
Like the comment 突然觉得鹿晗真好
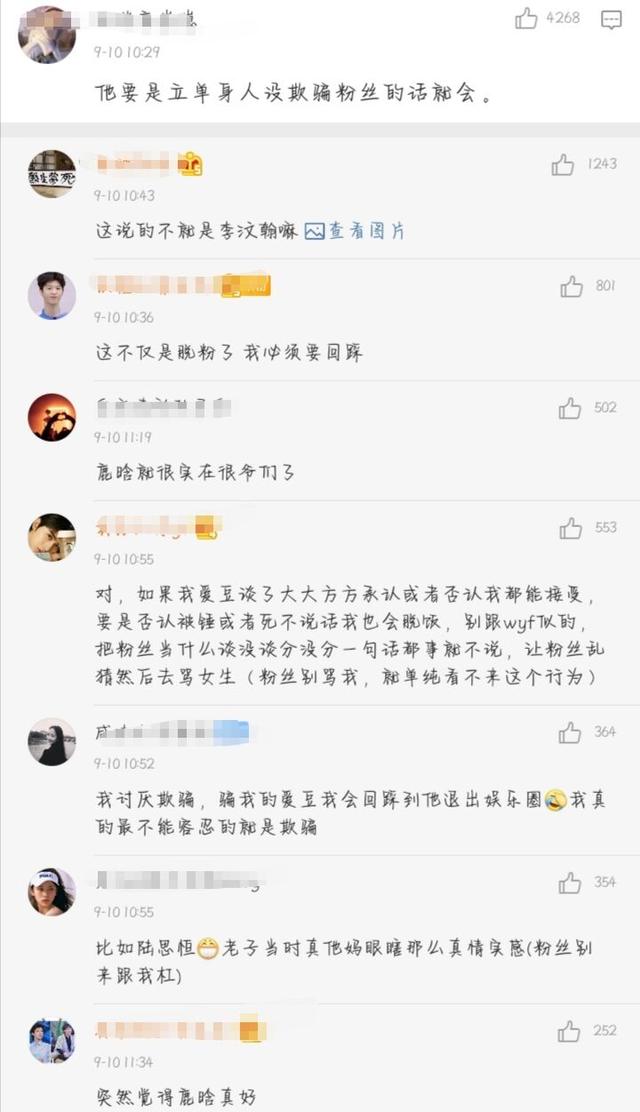569,1032
